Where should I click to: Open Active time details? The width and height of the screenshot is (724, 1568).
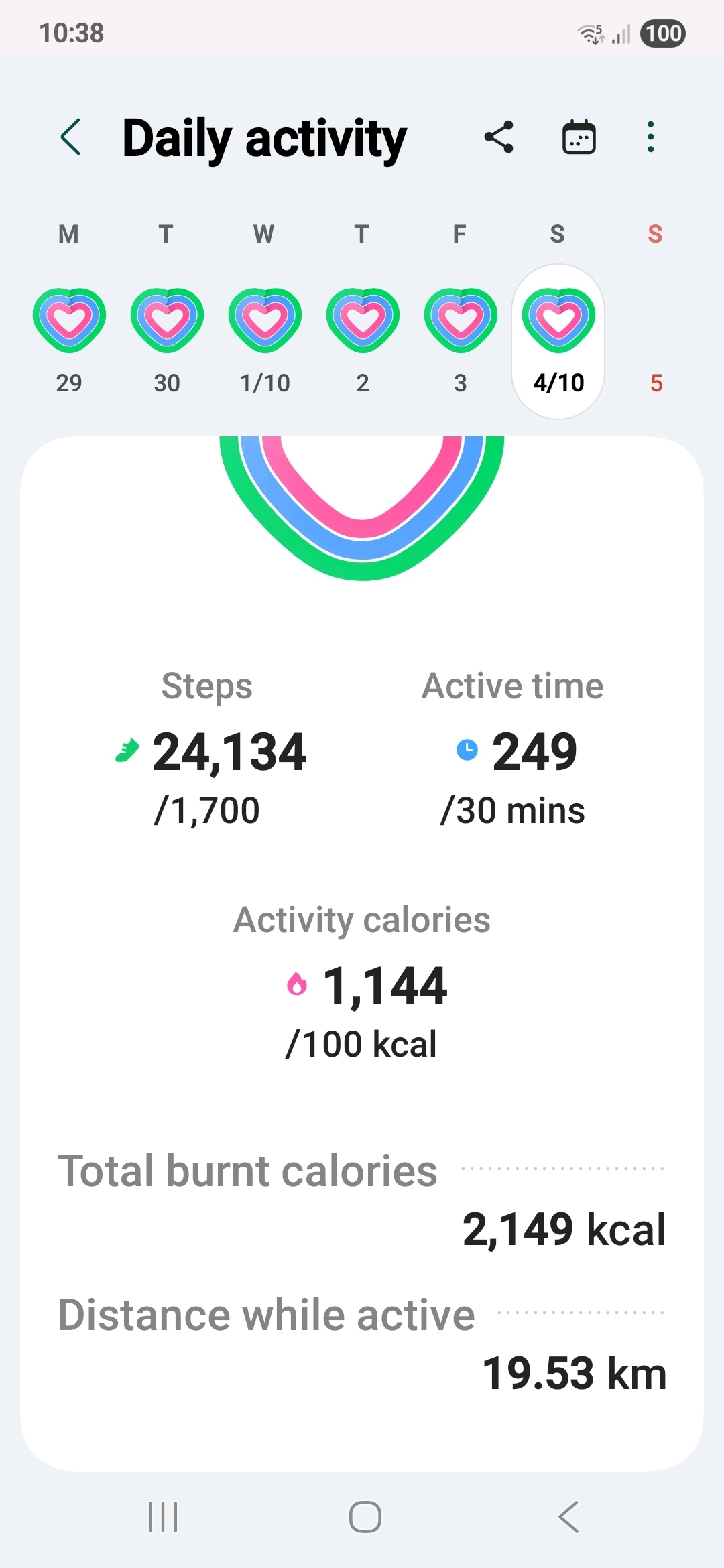pos(513,750)
